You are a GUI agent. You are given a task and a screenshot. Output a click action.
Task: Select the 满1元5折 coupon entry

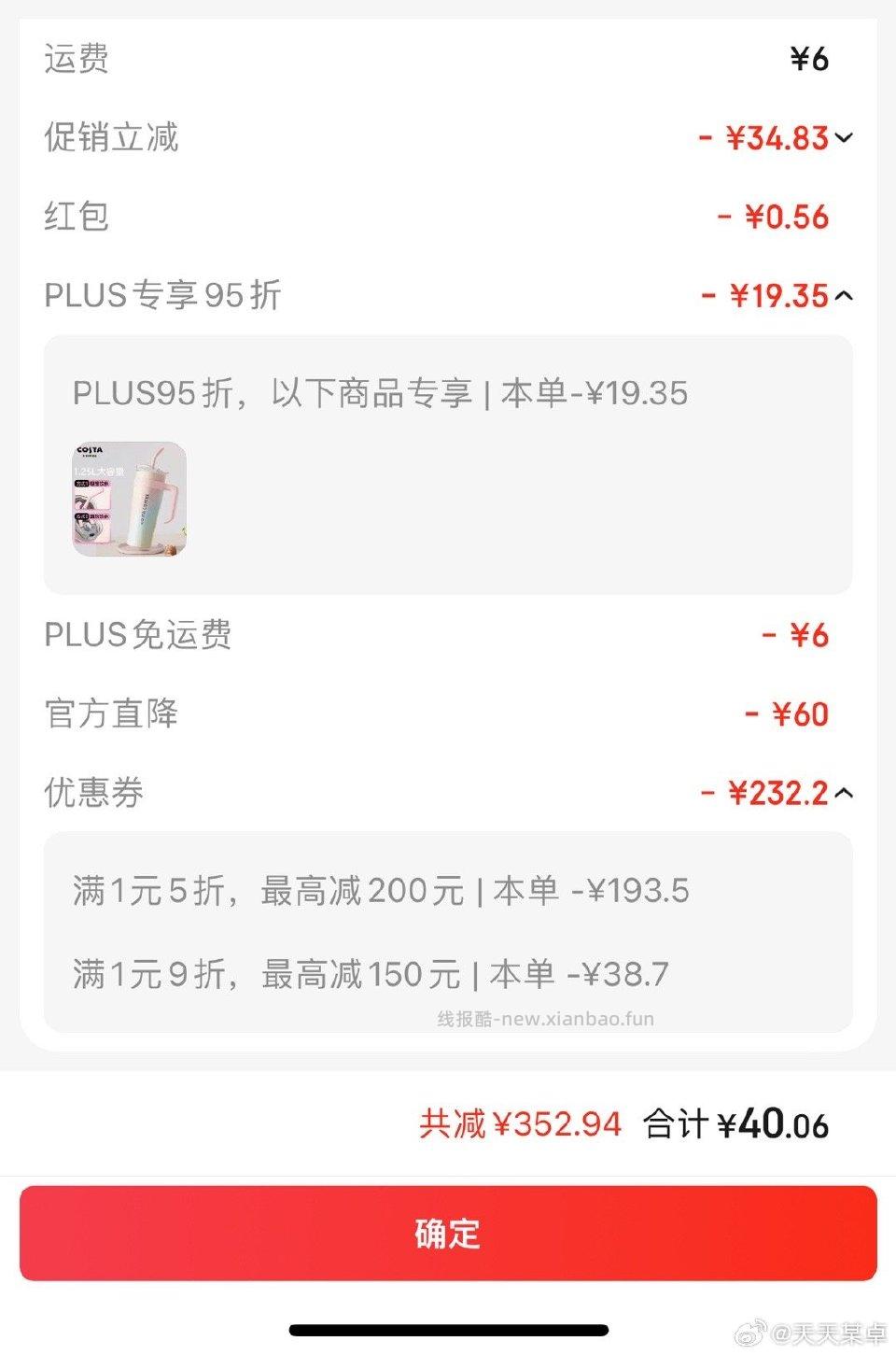pyautogui.click(x=381, y=890)
